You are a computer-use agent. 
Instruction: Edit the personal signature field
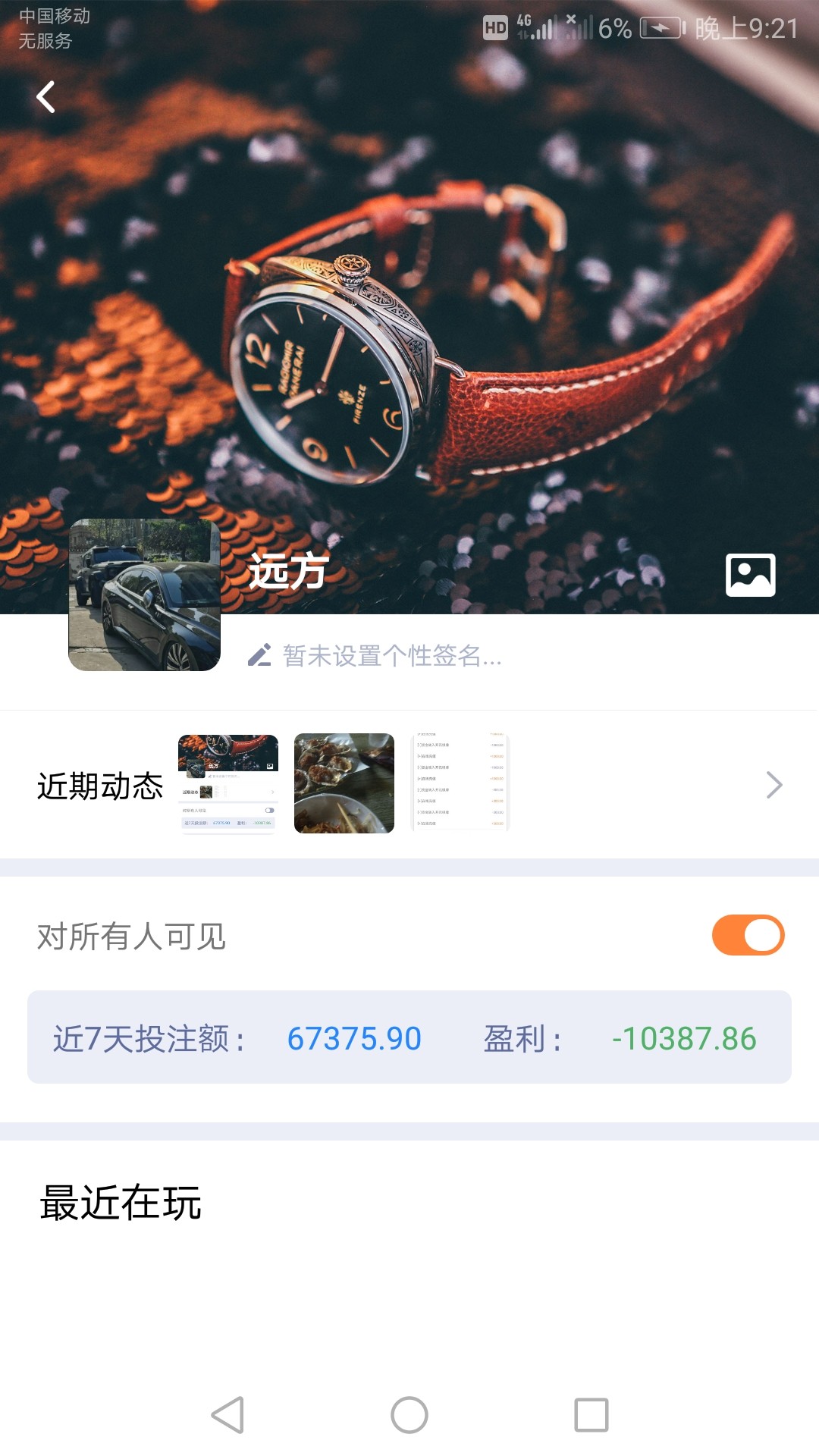pyautogui.click(x=391, y=656)
